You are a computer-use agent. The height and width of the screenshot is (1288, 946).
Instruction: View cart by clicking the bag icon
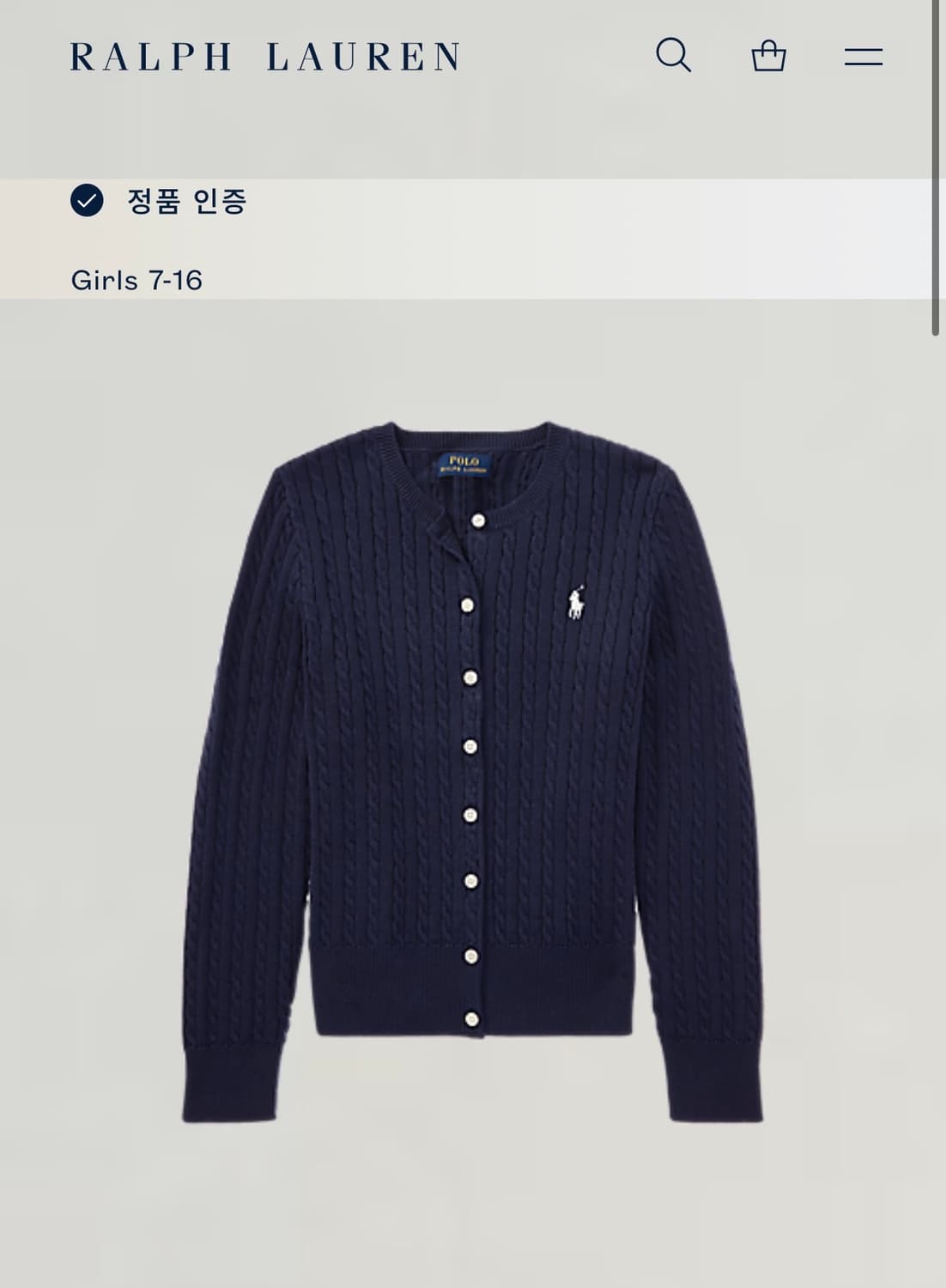[x=769, y=55]
